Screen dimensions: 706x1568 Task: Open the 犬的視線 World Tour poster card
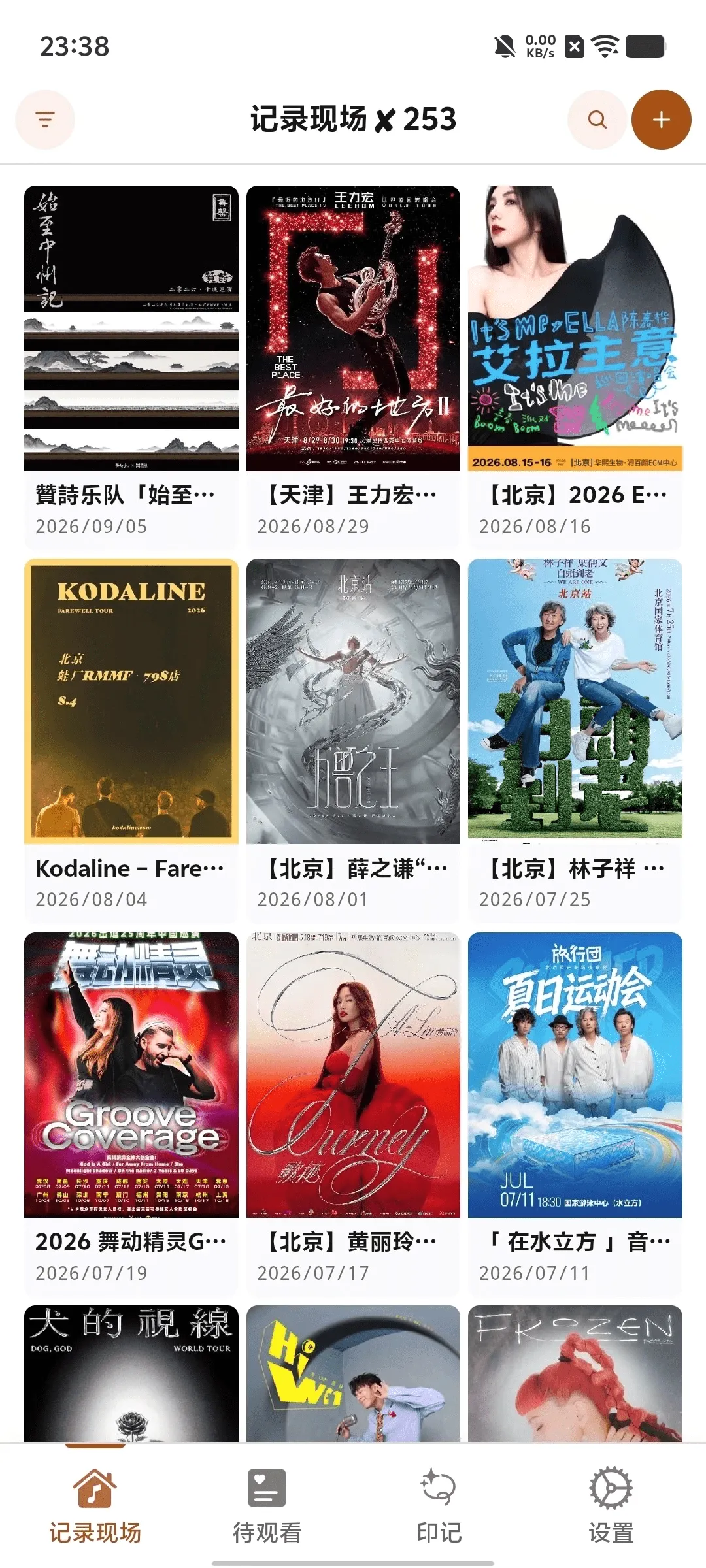tap(131, 1373)
